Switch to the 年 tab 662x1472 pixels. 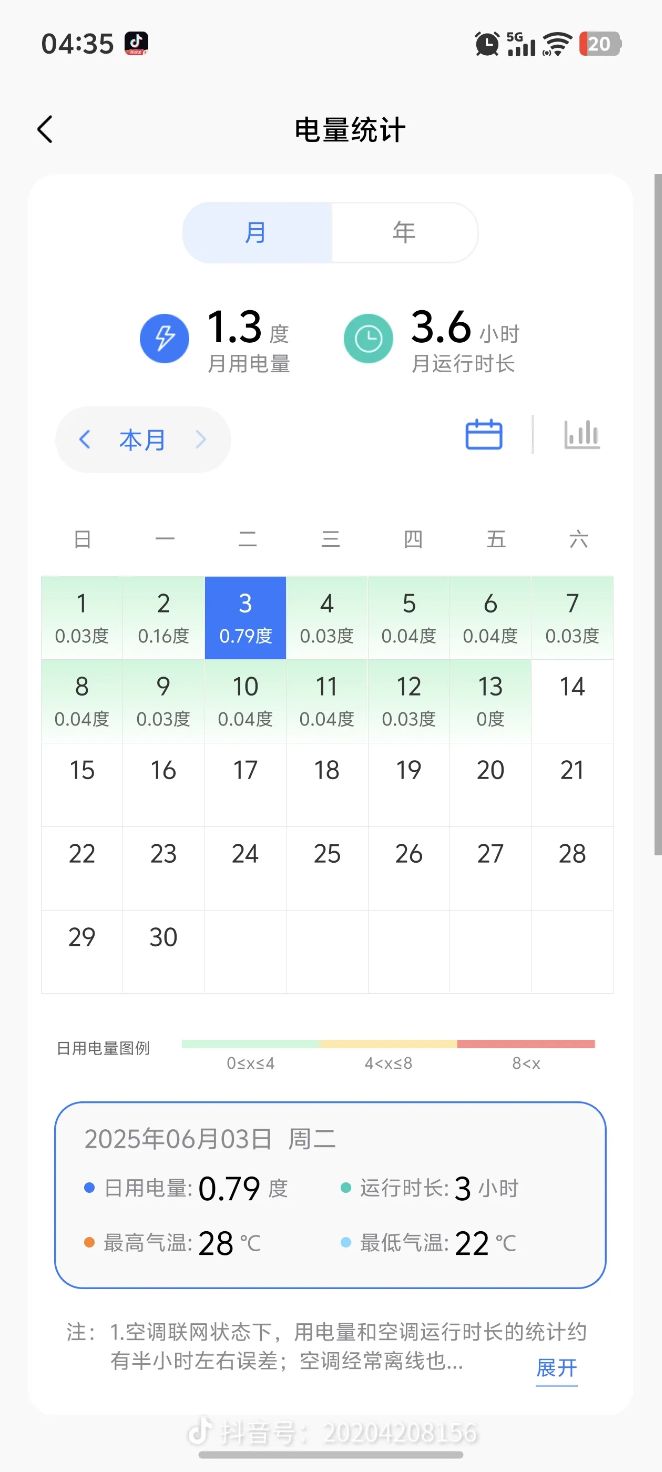point(404,233)
